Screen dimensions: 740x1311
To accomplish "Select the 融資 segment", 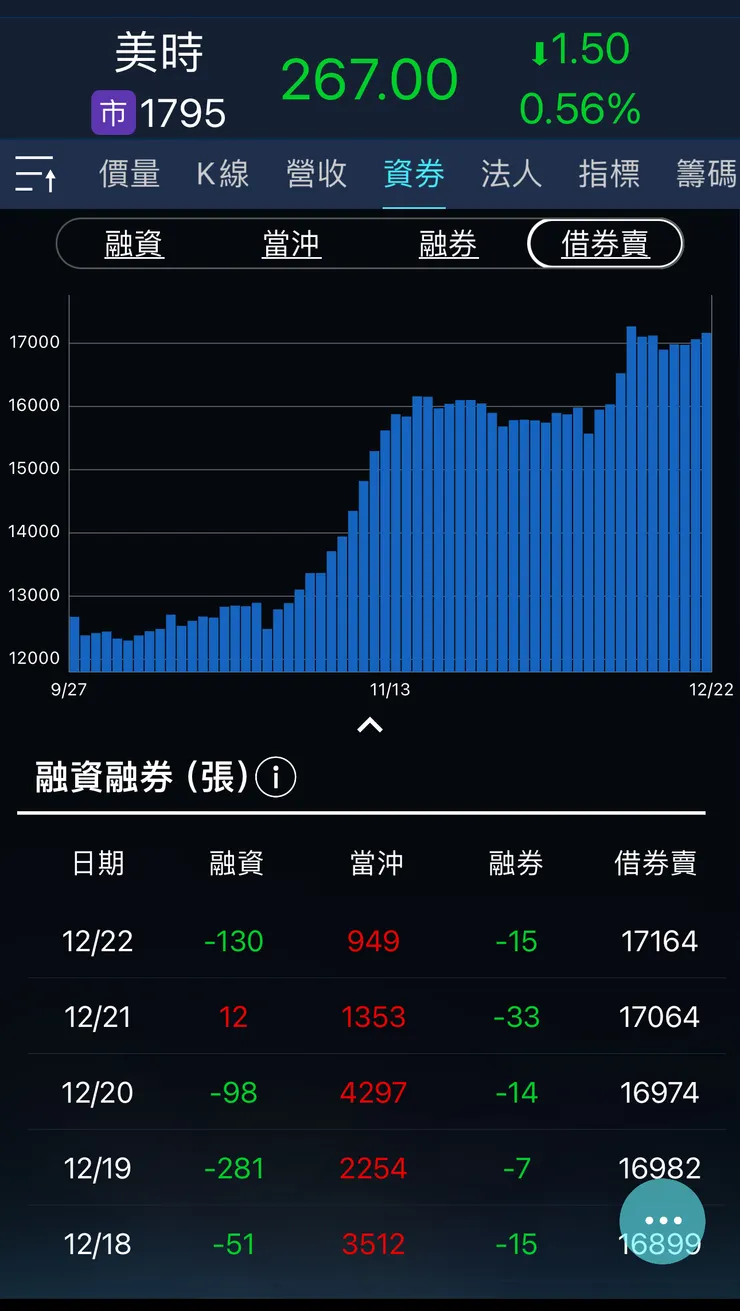I will point(134,243).
